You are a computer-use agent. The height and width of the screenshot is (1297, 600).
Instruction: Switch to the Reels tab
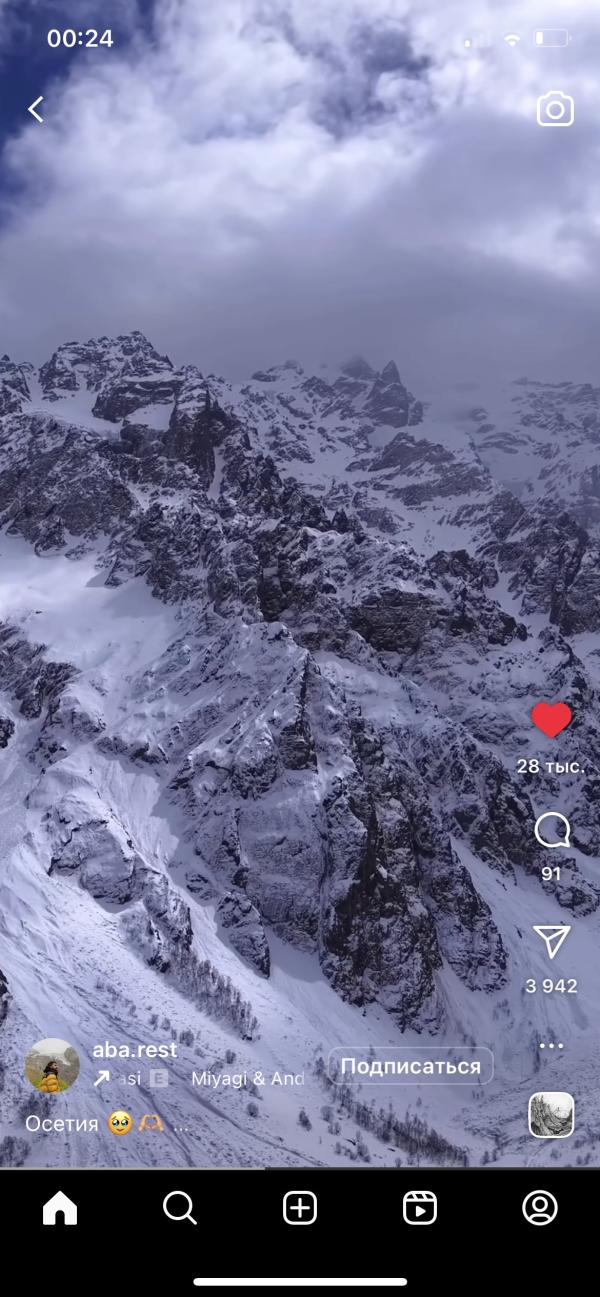coord(420,1208)
